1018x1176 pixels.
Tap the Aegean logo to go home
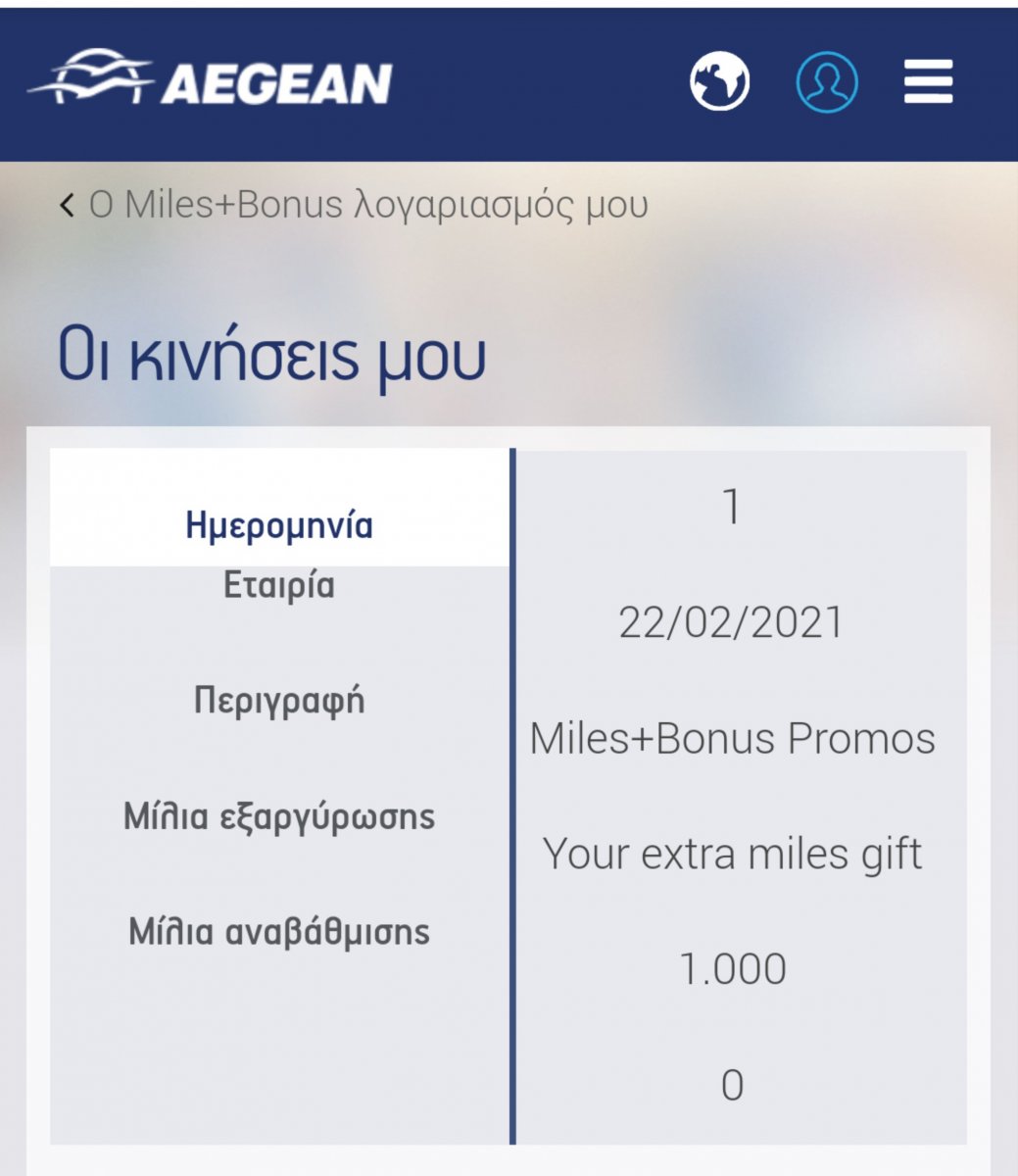point(211,79)
